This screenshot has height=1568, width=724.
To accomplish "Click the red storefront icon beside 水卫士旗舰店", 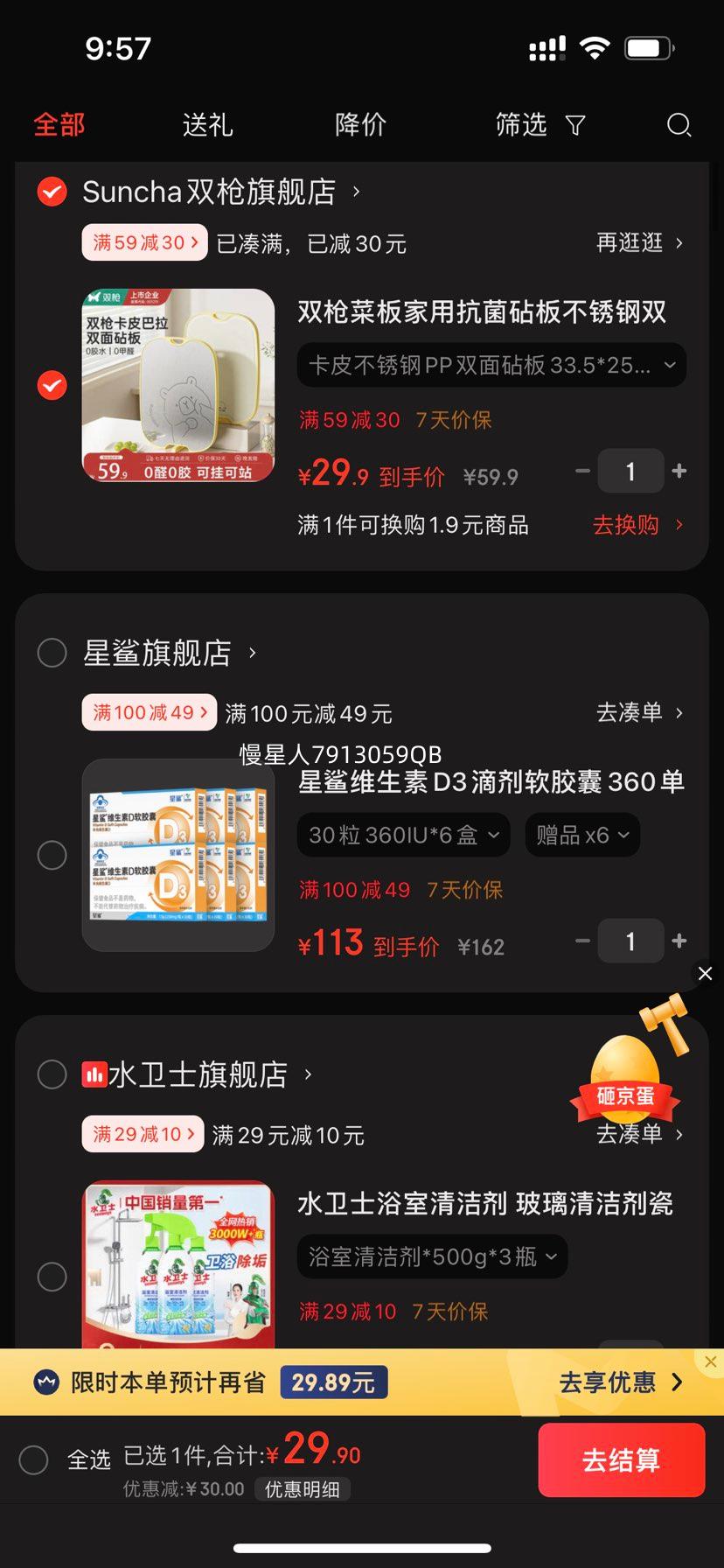I will 96,1074.
